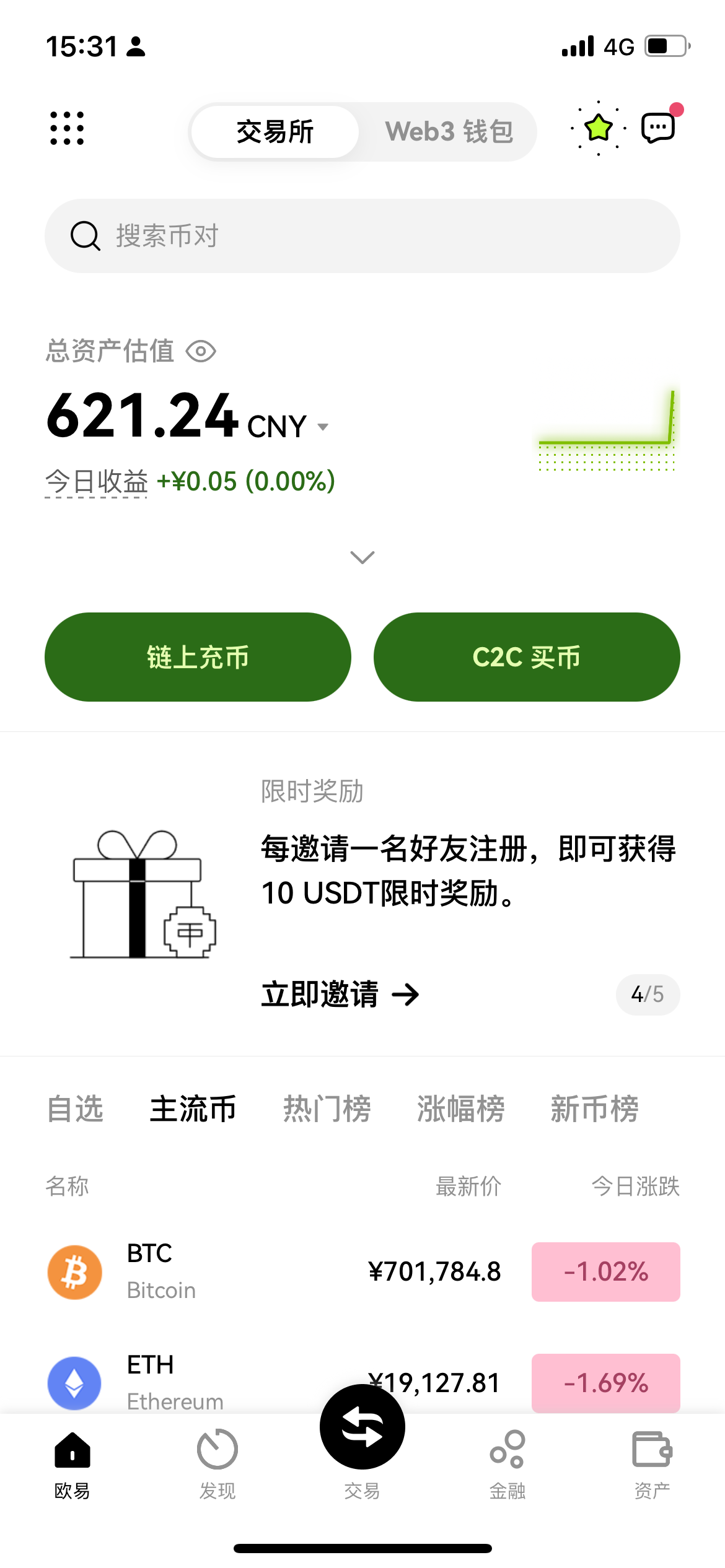
Task: View the 新币榜 tab
Action: (595, 1108)
